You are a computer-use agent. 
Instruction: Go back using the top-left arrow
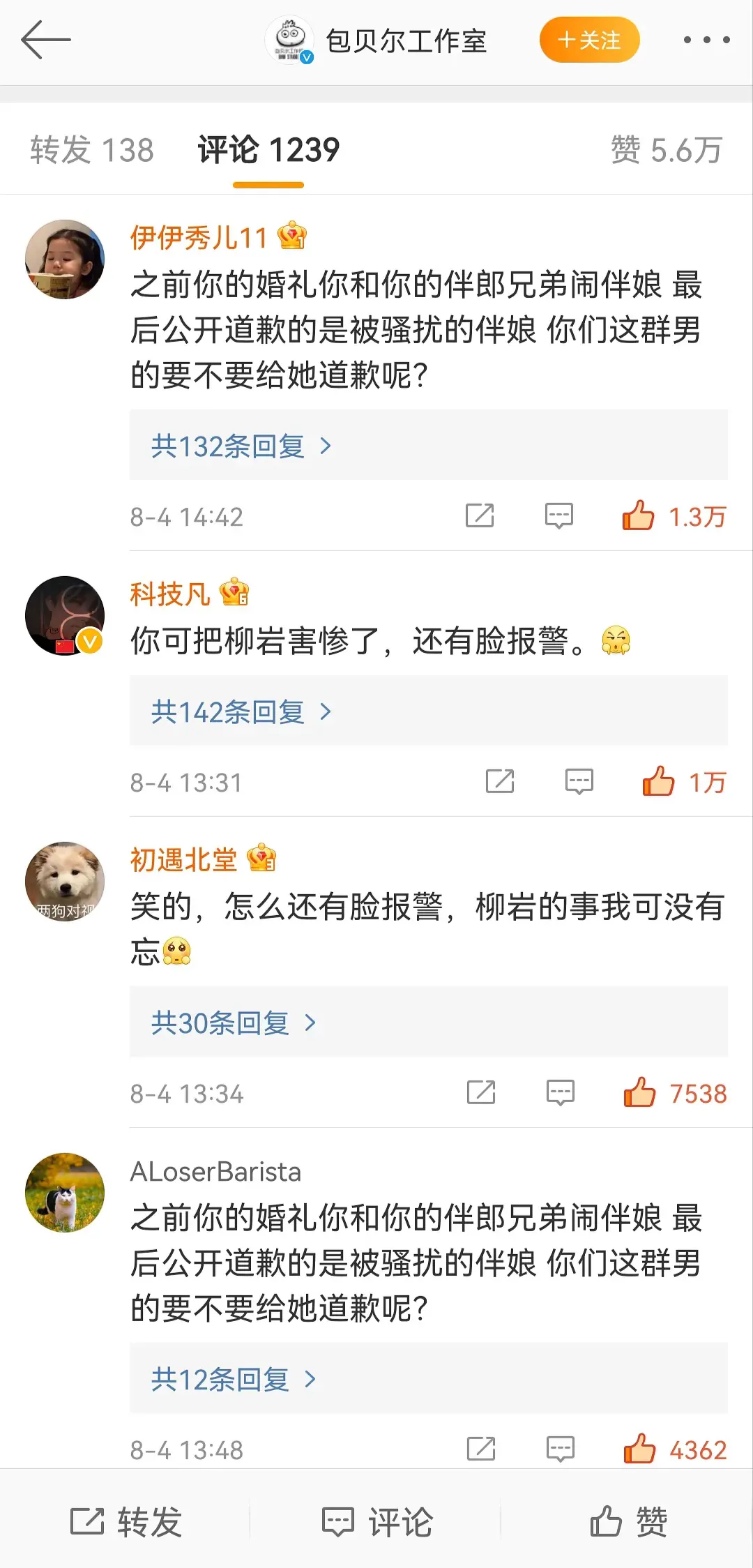(x=46, y=40)
